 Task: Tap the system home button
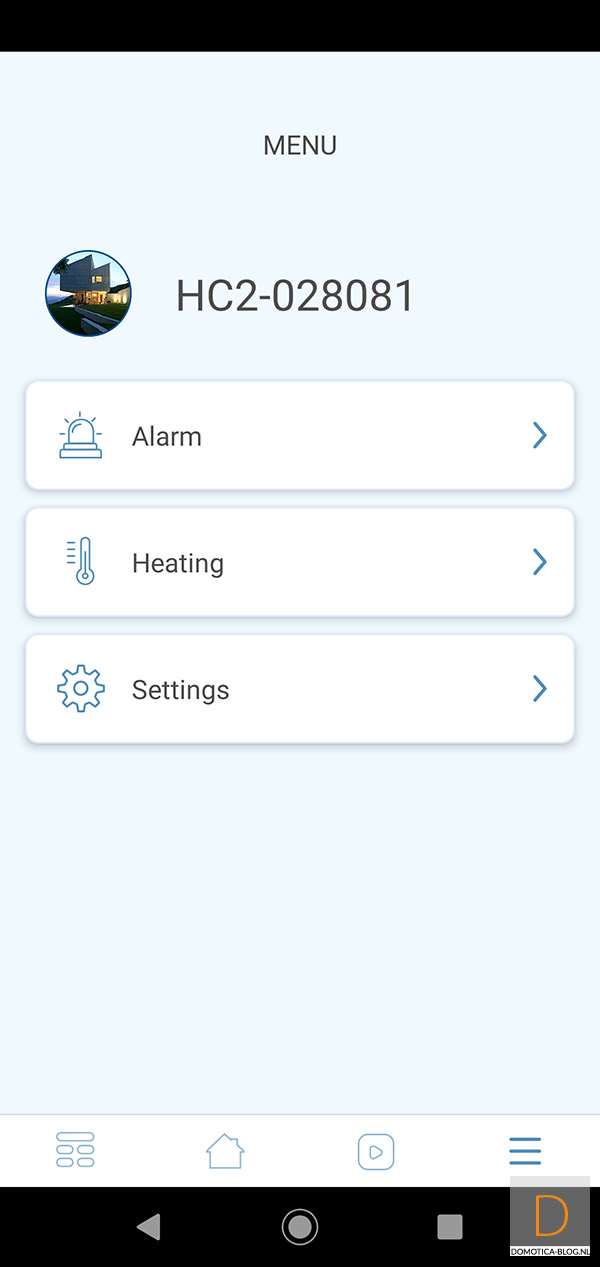pos(300,1226)
